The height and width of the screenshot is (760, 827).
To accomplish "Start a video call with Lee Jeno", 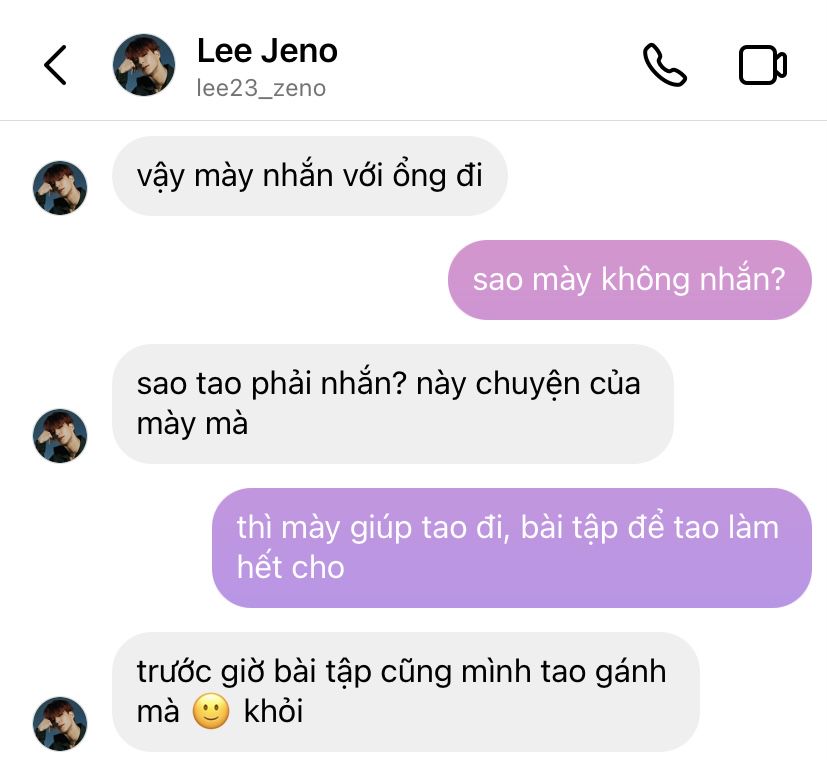I will click(762, 65).
